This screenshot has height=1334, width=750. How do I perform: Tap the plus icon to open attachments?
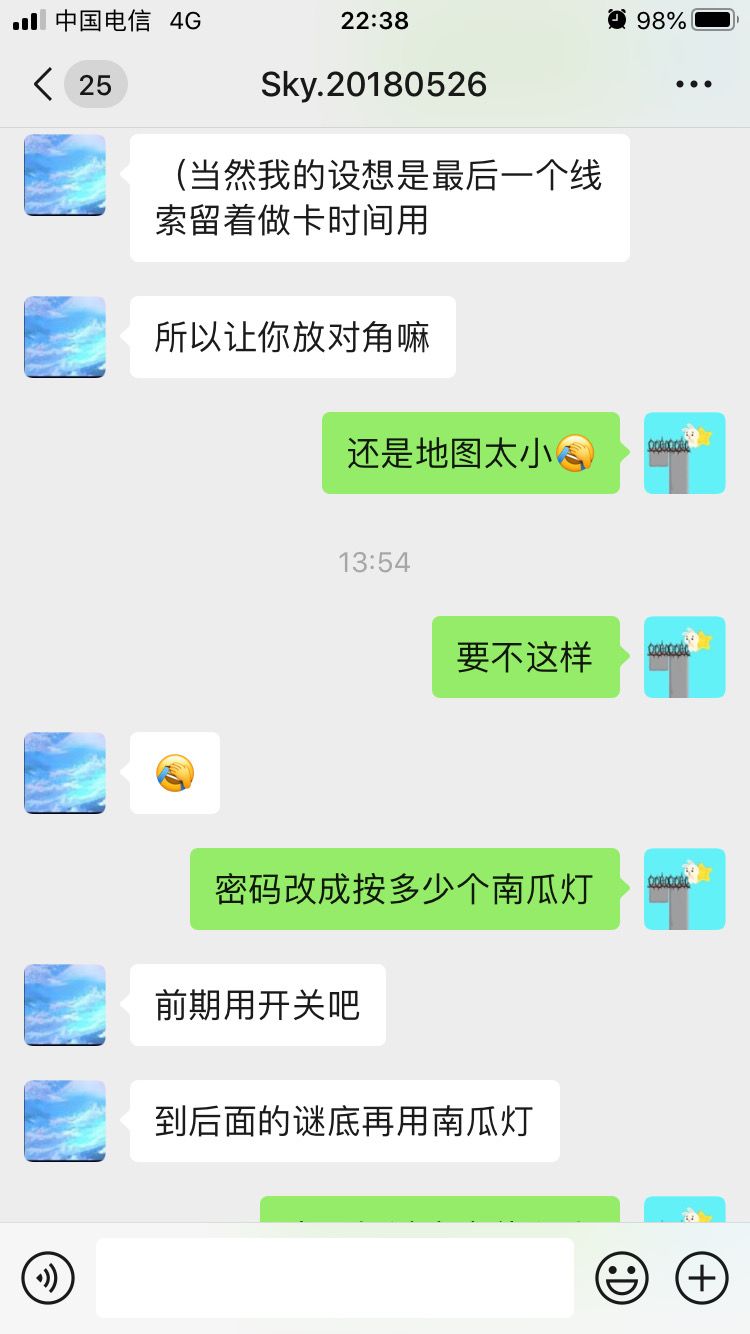click(701, 1277)
